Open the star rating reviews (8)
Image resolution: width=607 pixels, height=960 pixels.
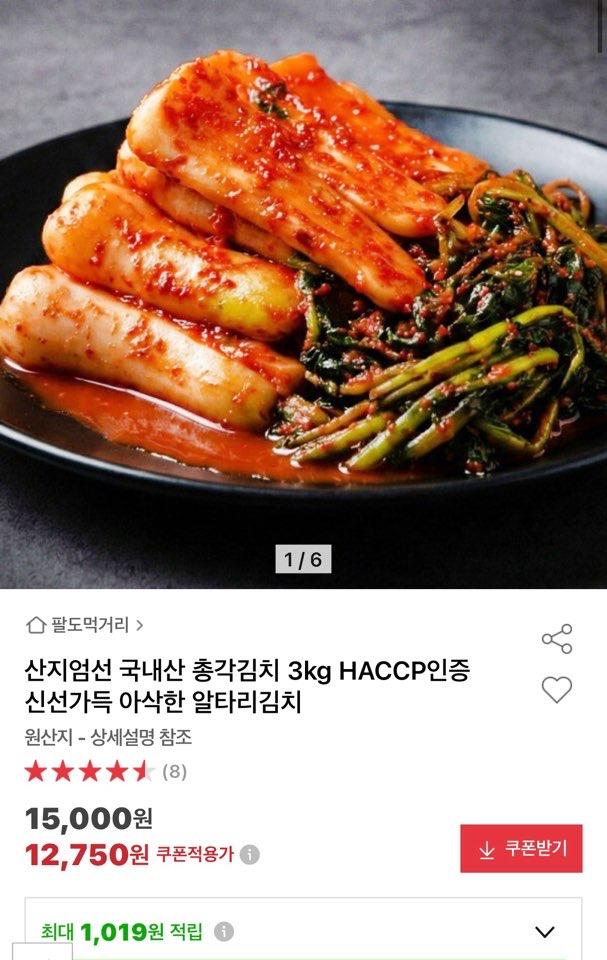point(106,771)
